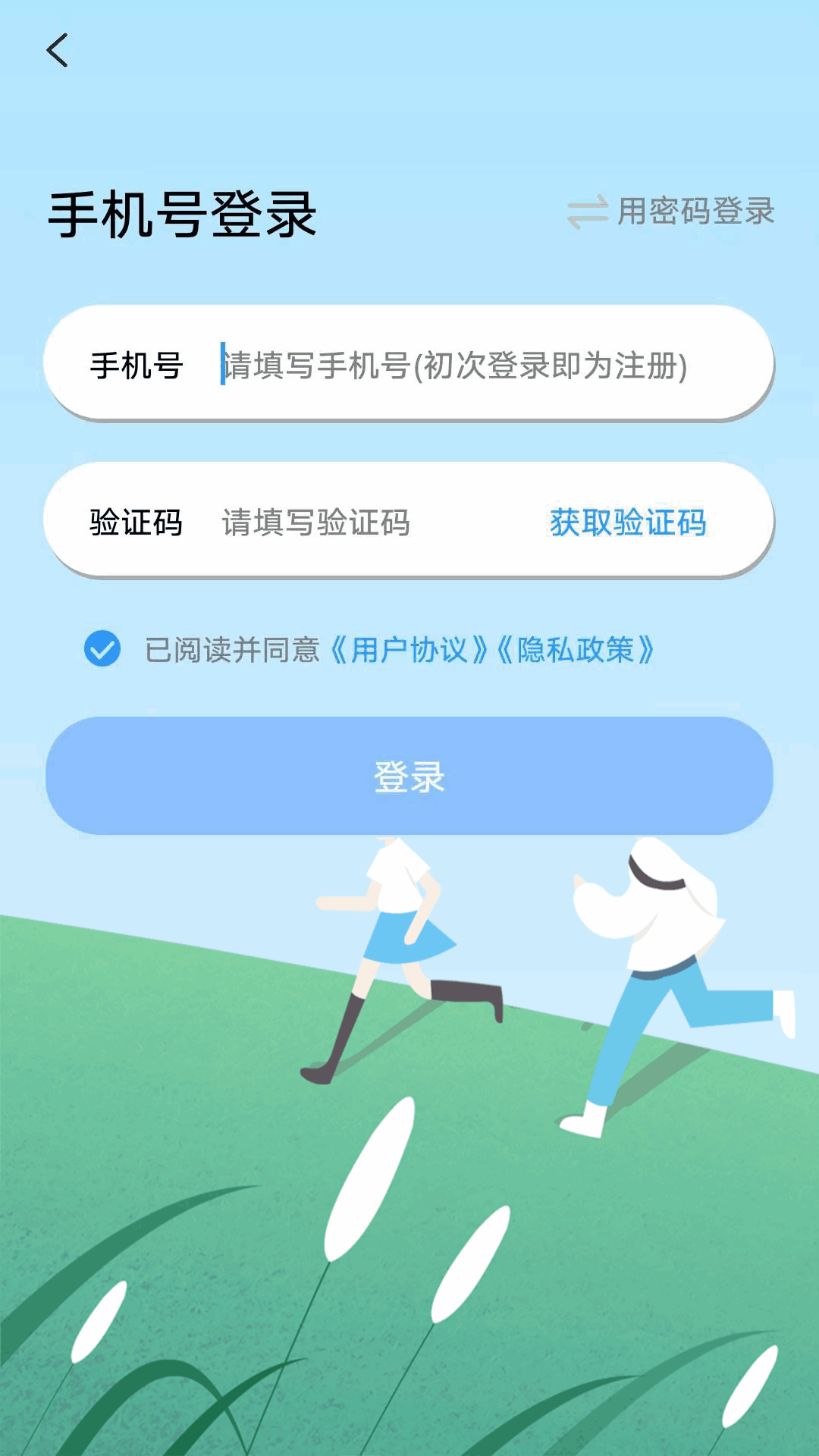
Task: Focus the 手机号 phone number field
Action: tap(455, 366)
